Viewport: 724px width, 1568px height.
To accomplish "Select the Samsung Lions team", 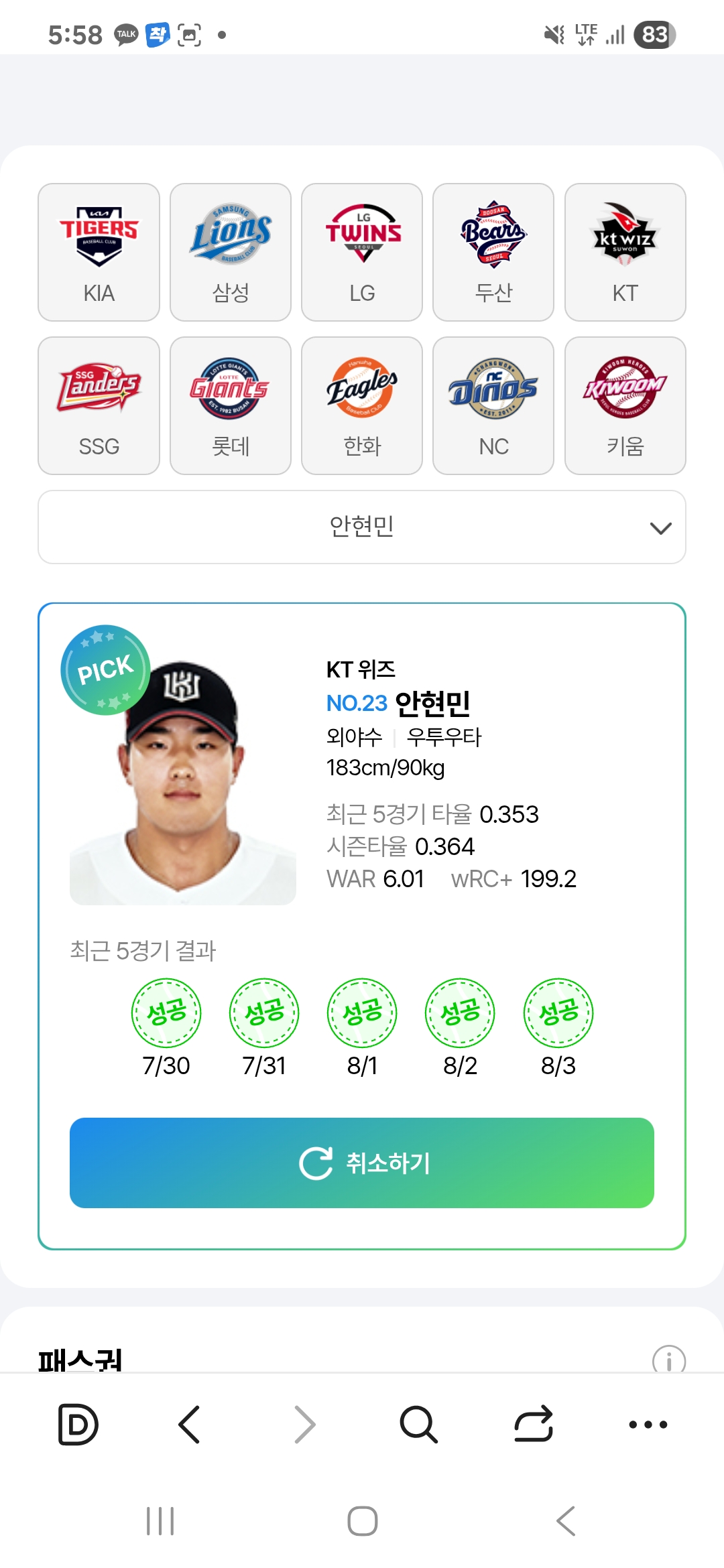I will tap(230, 252).
